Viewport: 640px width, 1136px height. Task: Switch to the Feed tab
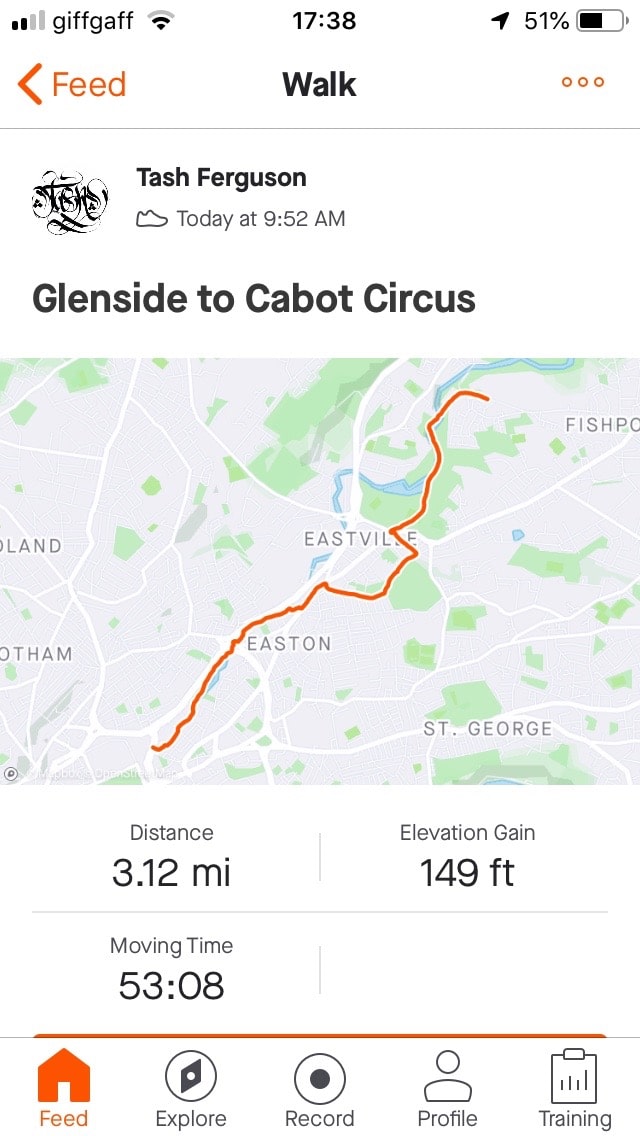tap(63, 1089)
